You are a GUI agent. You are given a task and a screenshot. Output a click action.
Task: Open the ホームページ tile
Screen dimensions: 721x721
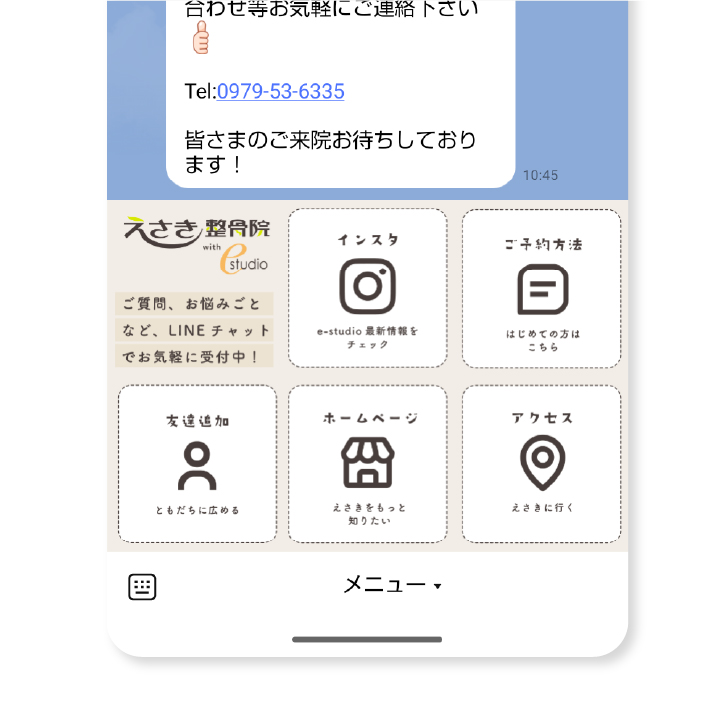[368, 465]
